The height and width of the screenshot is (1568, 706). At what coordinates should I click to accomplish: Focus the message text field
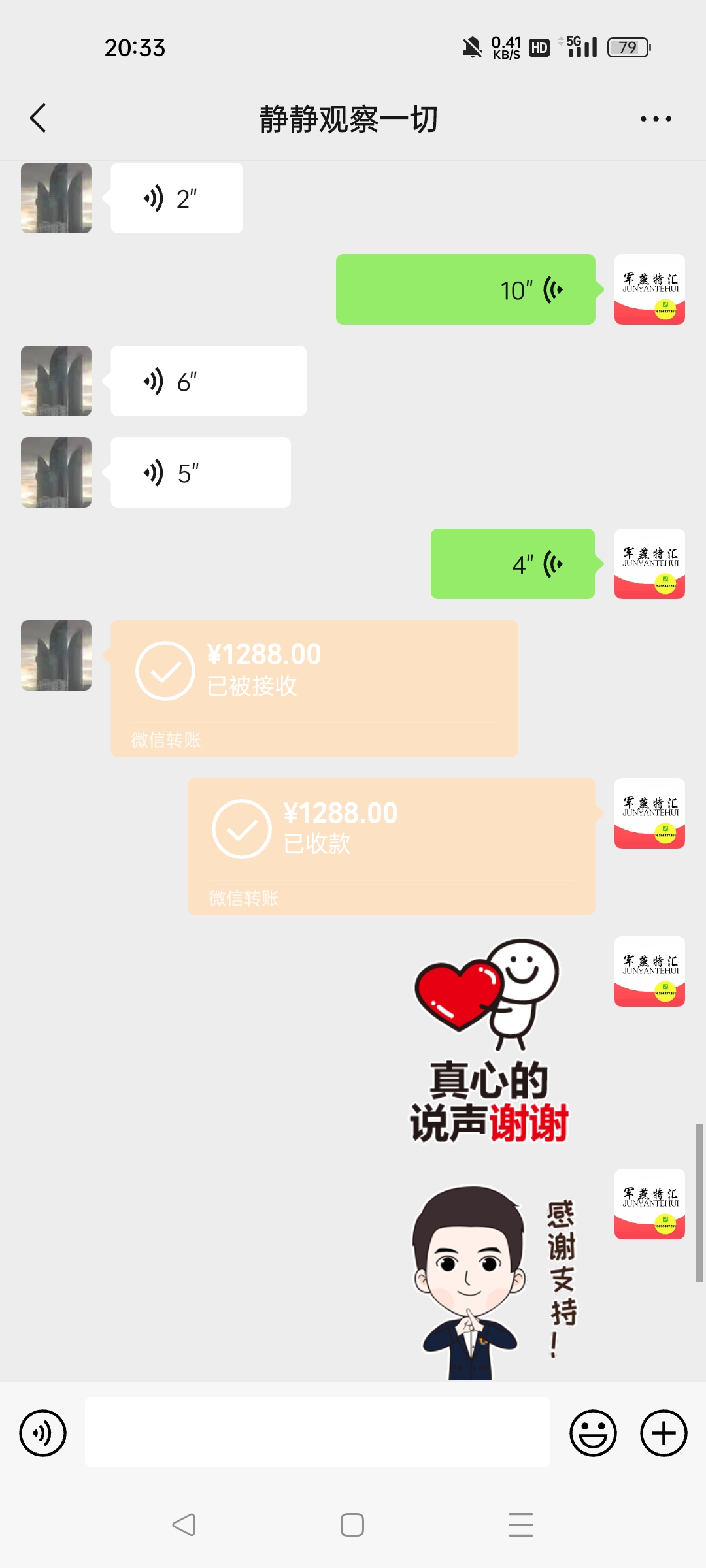[x=317, y=1433]
